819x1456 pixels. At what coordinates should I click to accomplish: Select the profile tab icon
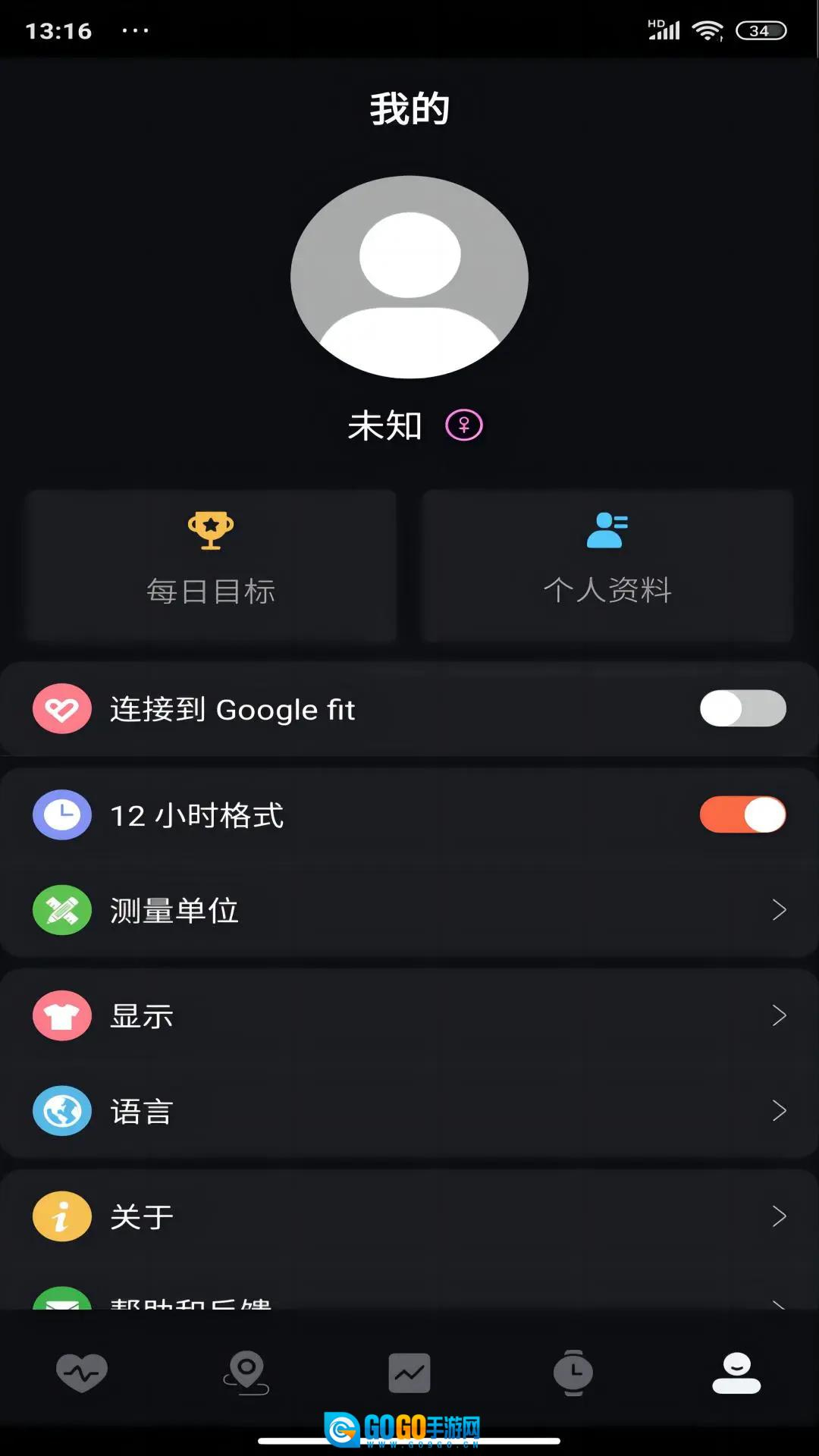pyautogui.click(x=737, y=1373)
